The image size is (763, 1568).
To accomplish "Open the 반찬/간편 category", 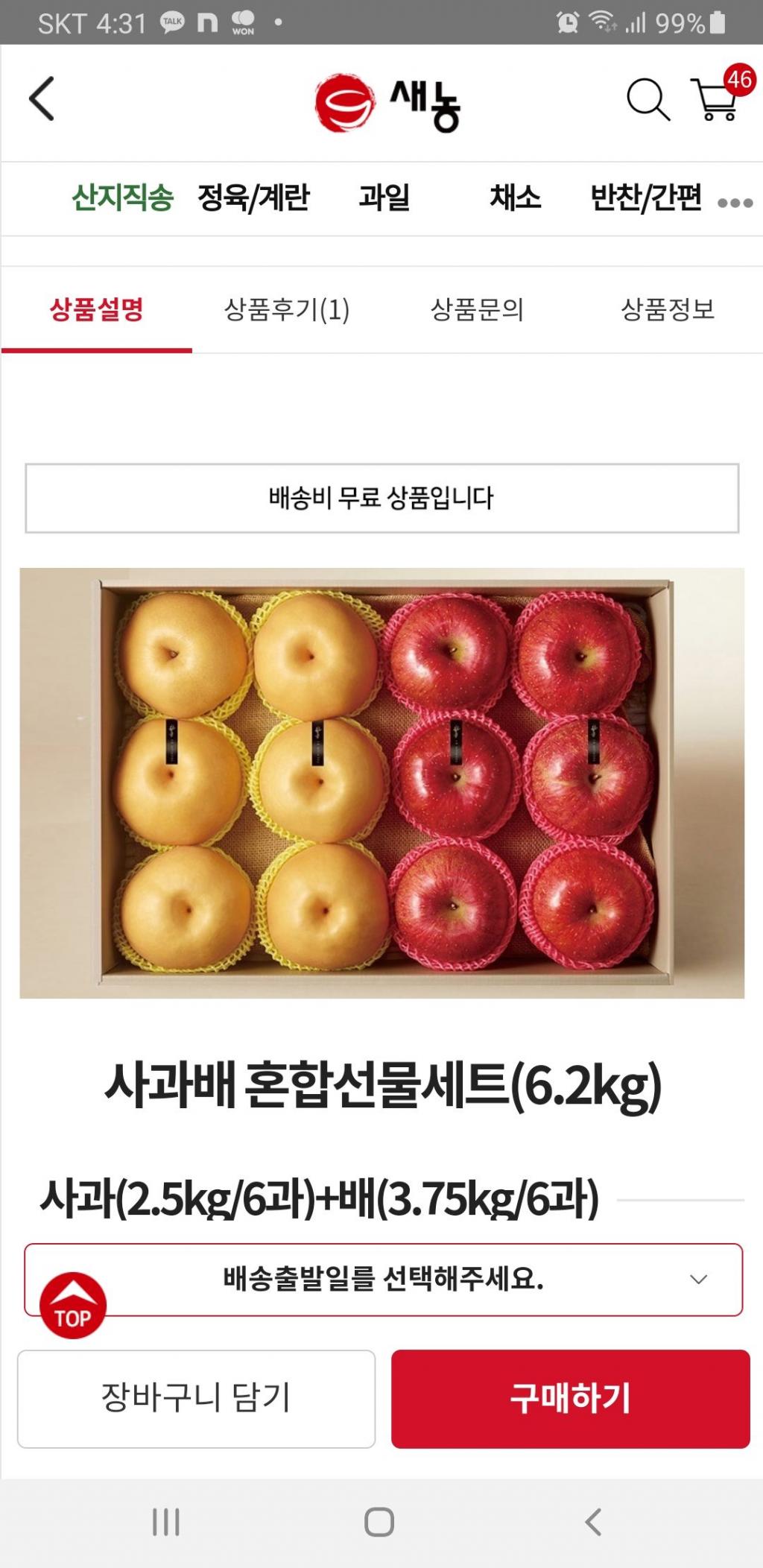I will click(645, 197).
